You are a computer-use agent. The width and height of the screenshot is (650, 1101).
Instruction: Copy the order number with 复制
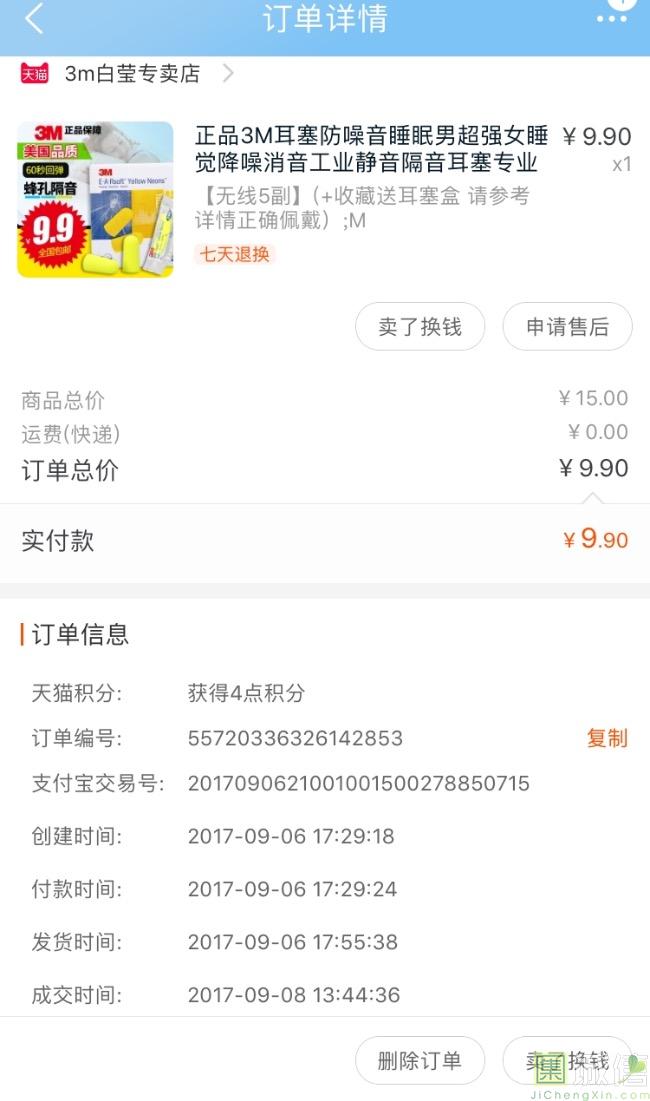(607, 738)
